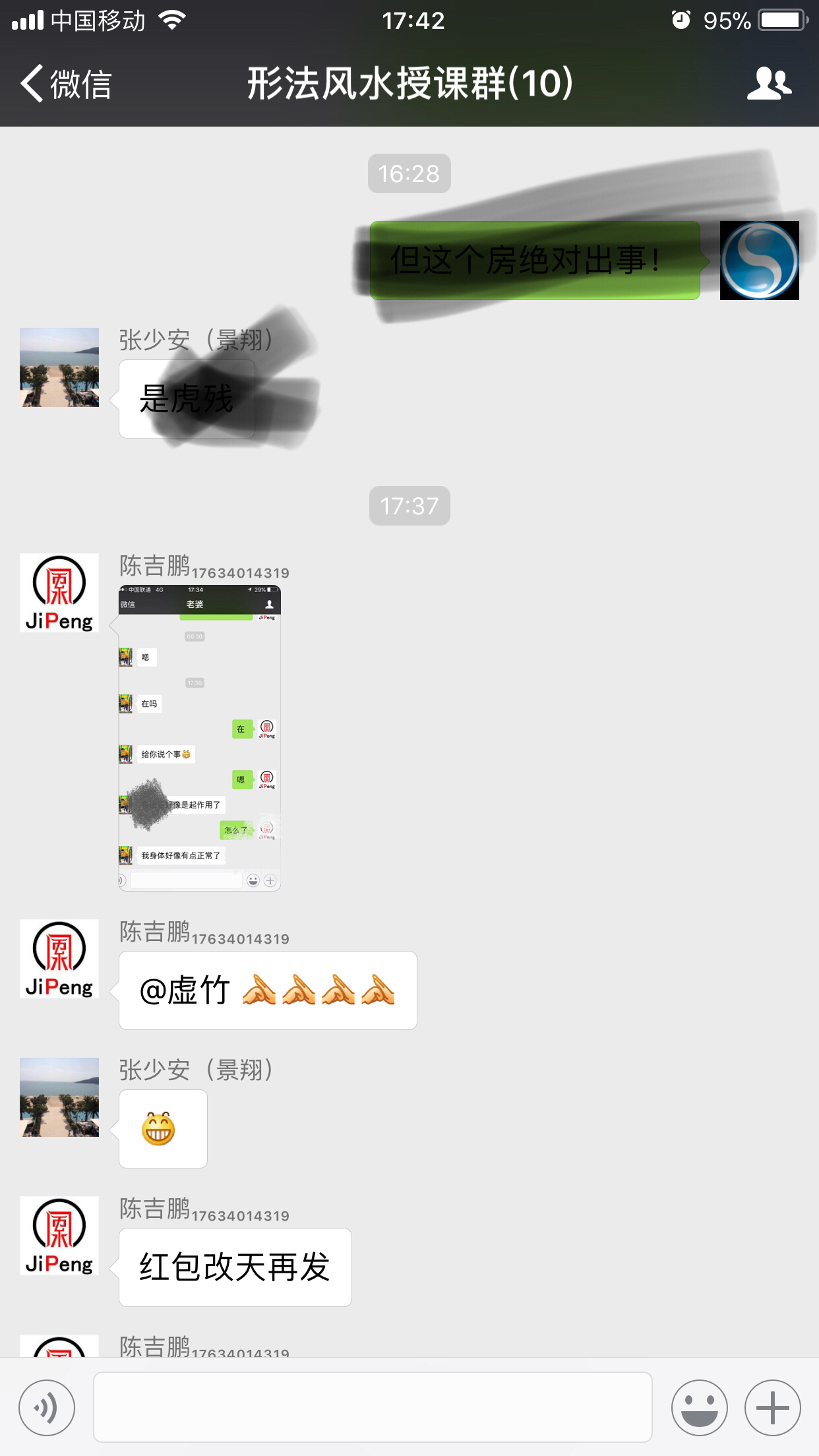View 陈吉鹏 profile from the @虚竹 message avatar
Image resolution: width=819 pixels, height=1456 pixels.
59,959
